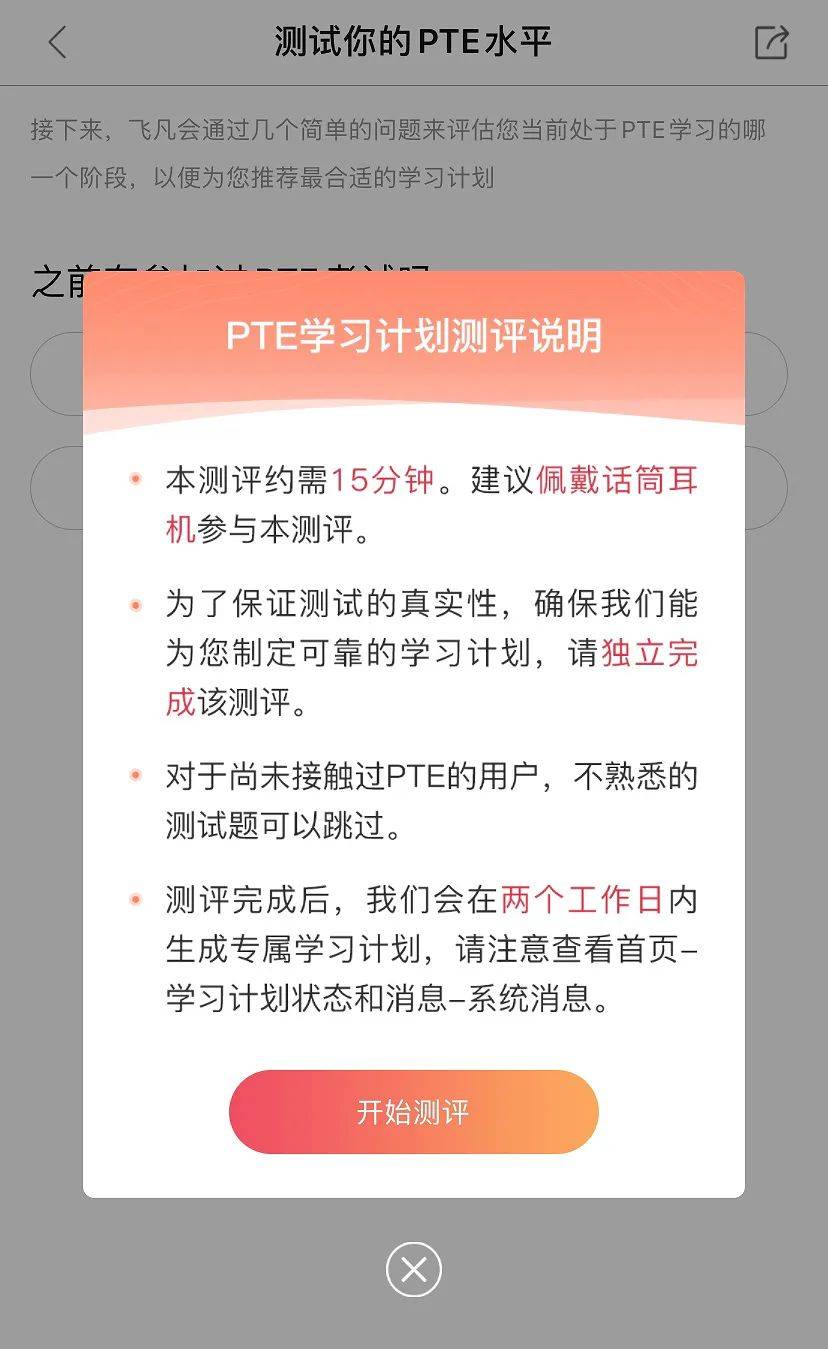Image resolution: width=828 pixels, height=1349 pixels.
Task: Dismiss the PTE测评说明 dialog
Action: (x=413, y=1269)
